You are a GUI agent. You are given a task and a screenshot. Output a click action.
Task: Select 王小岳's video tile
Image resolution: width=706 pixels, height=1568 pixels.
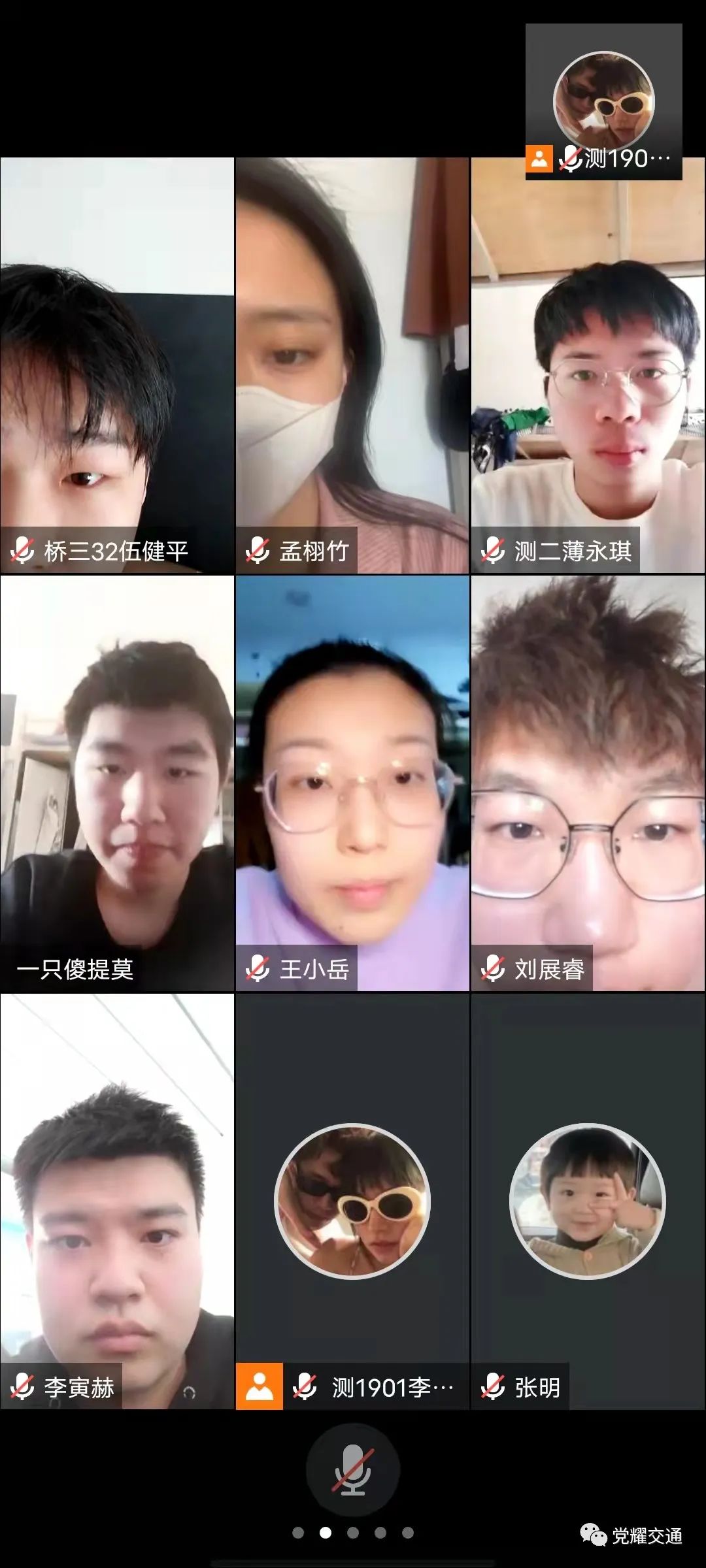pos(352,783)
